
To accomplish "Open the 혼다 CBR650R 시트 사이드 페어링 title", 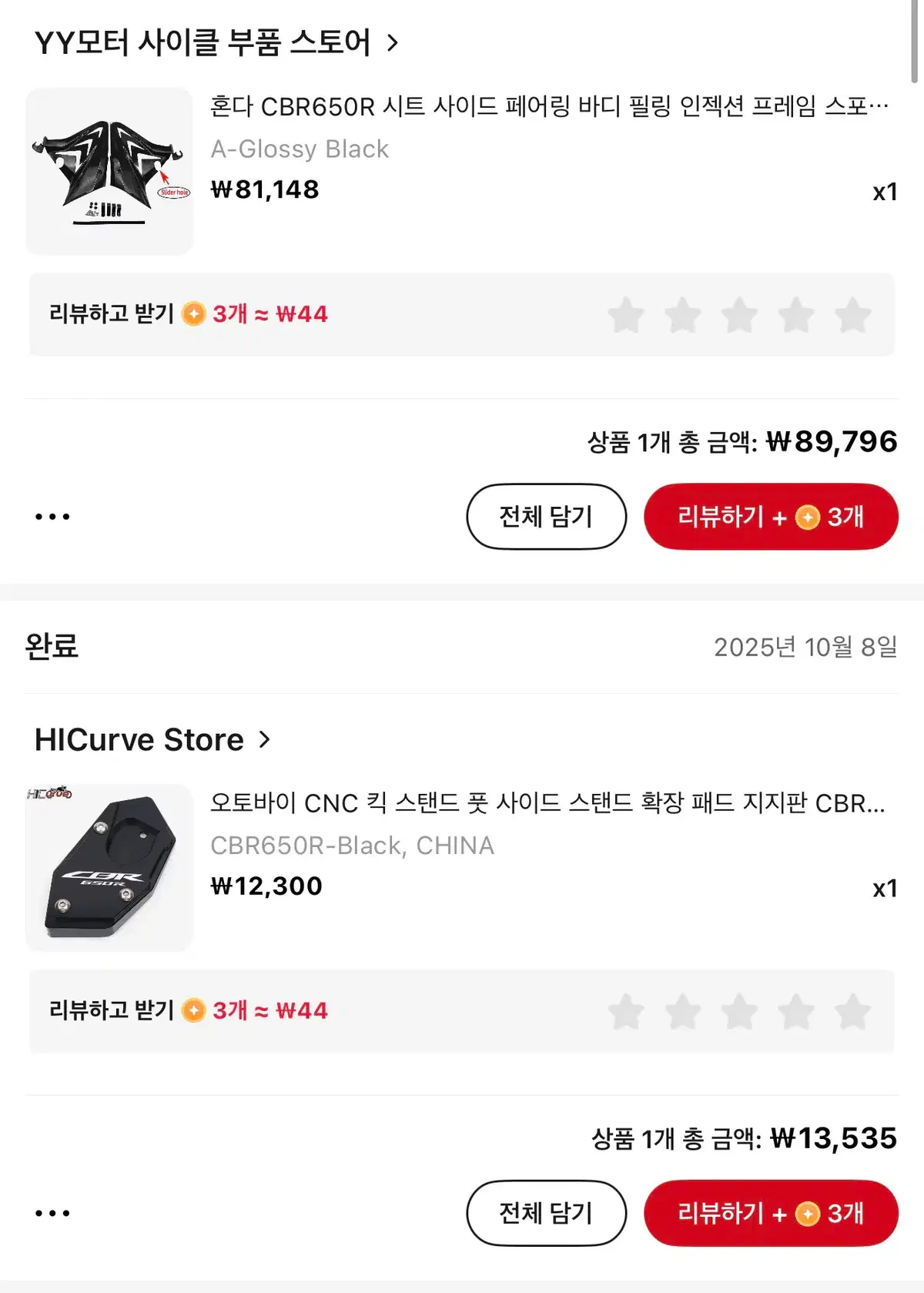I will 548,106.
